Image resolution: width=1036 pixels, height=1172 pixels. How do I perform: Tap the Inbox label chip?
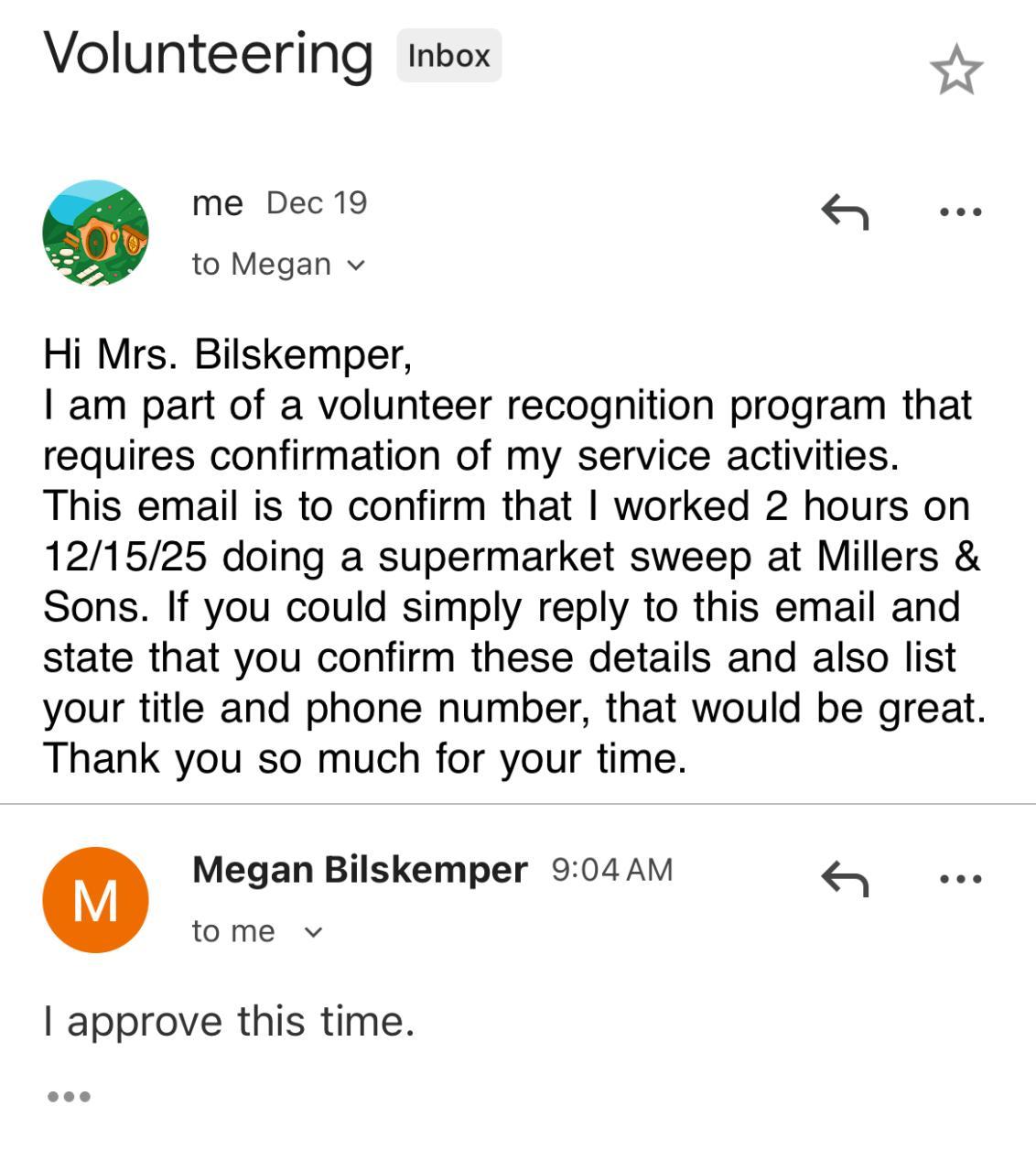coord(448,56)
